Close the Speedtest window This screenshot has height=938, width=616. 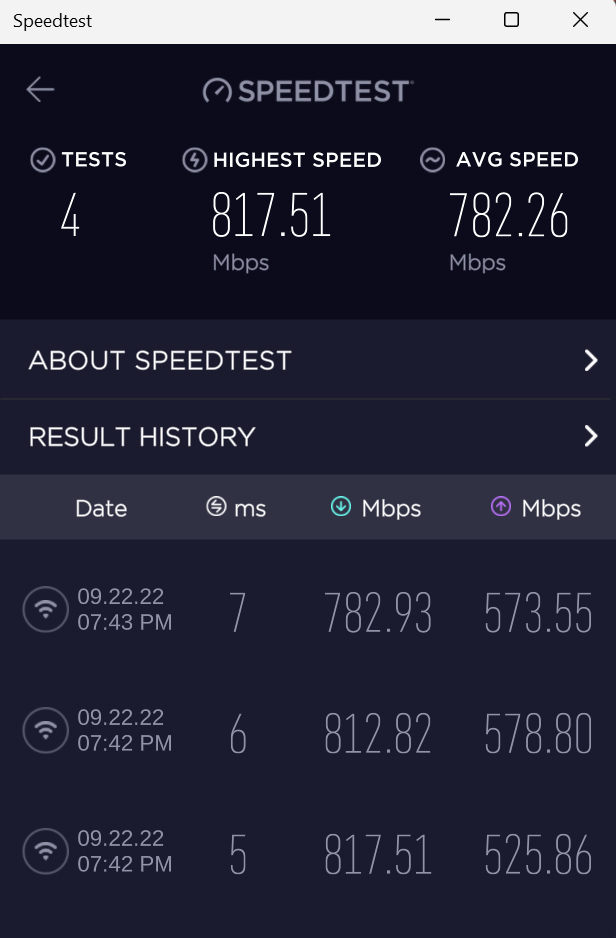(x=580, y=20)
